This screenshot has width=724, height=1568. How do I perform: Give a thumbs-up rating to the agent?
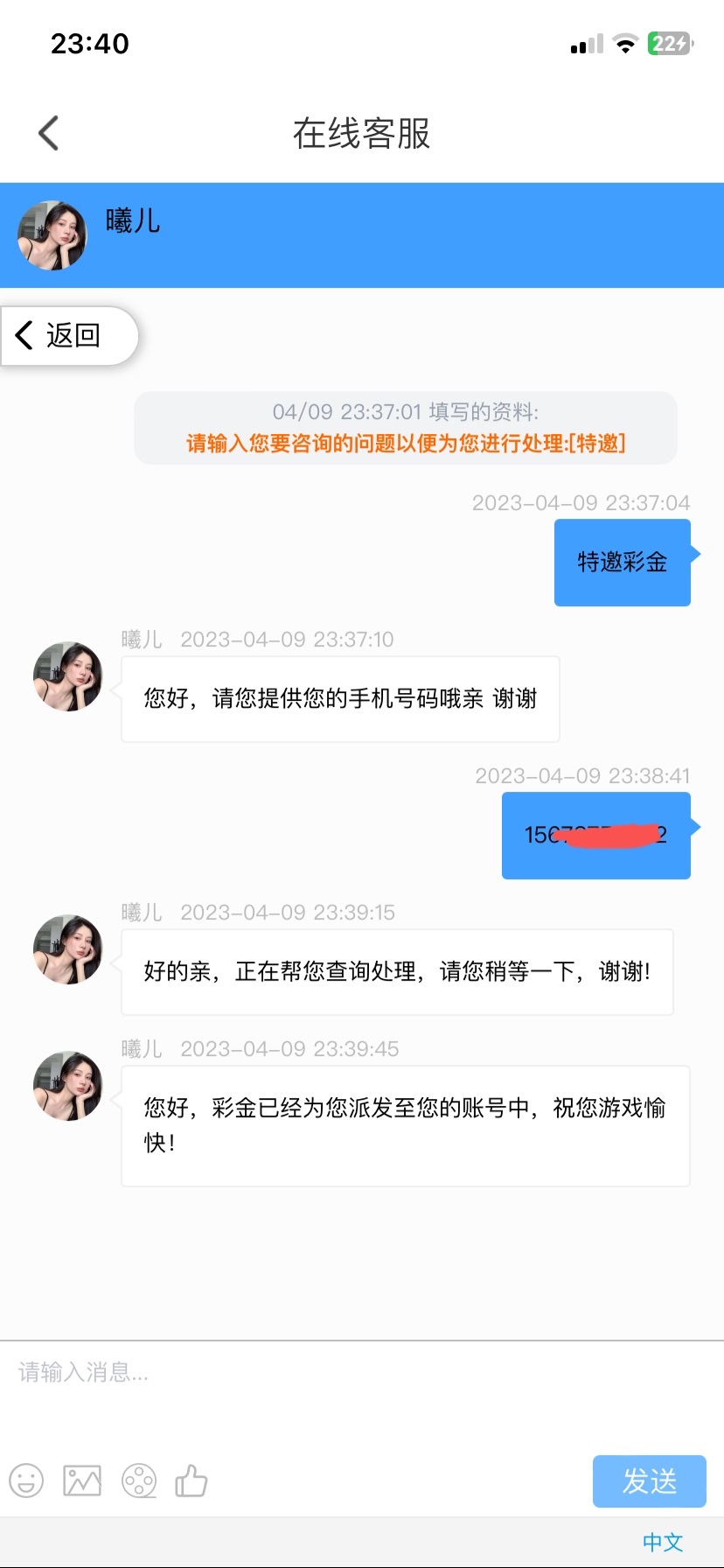191,1481
